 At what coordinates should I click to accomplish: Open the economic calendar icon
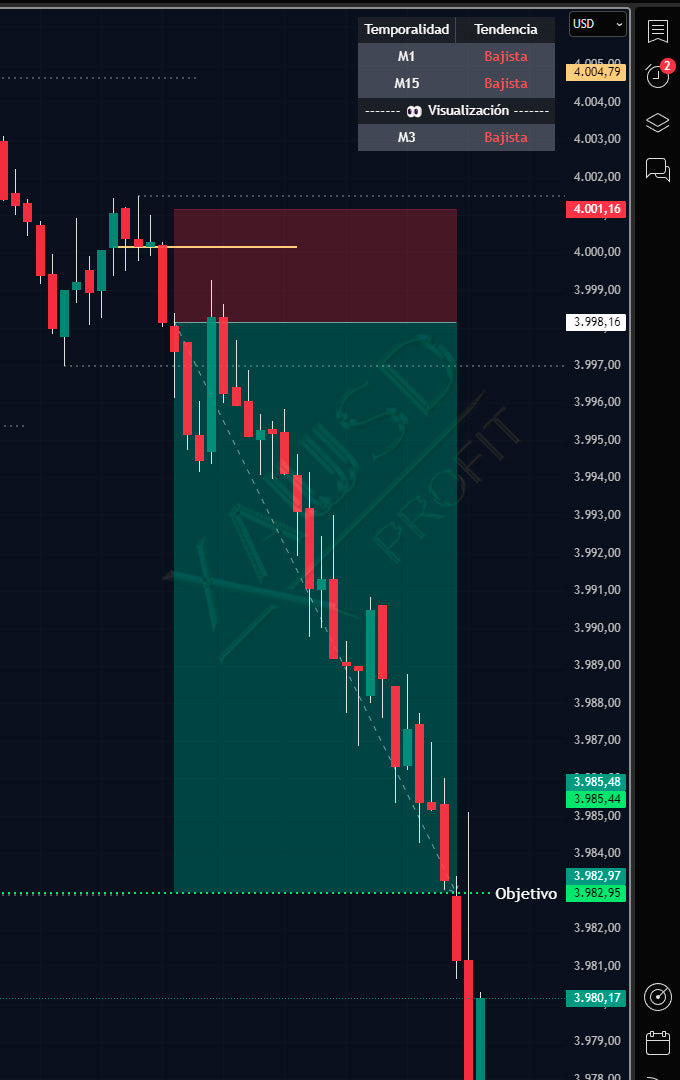click(x=657, y=1043)
